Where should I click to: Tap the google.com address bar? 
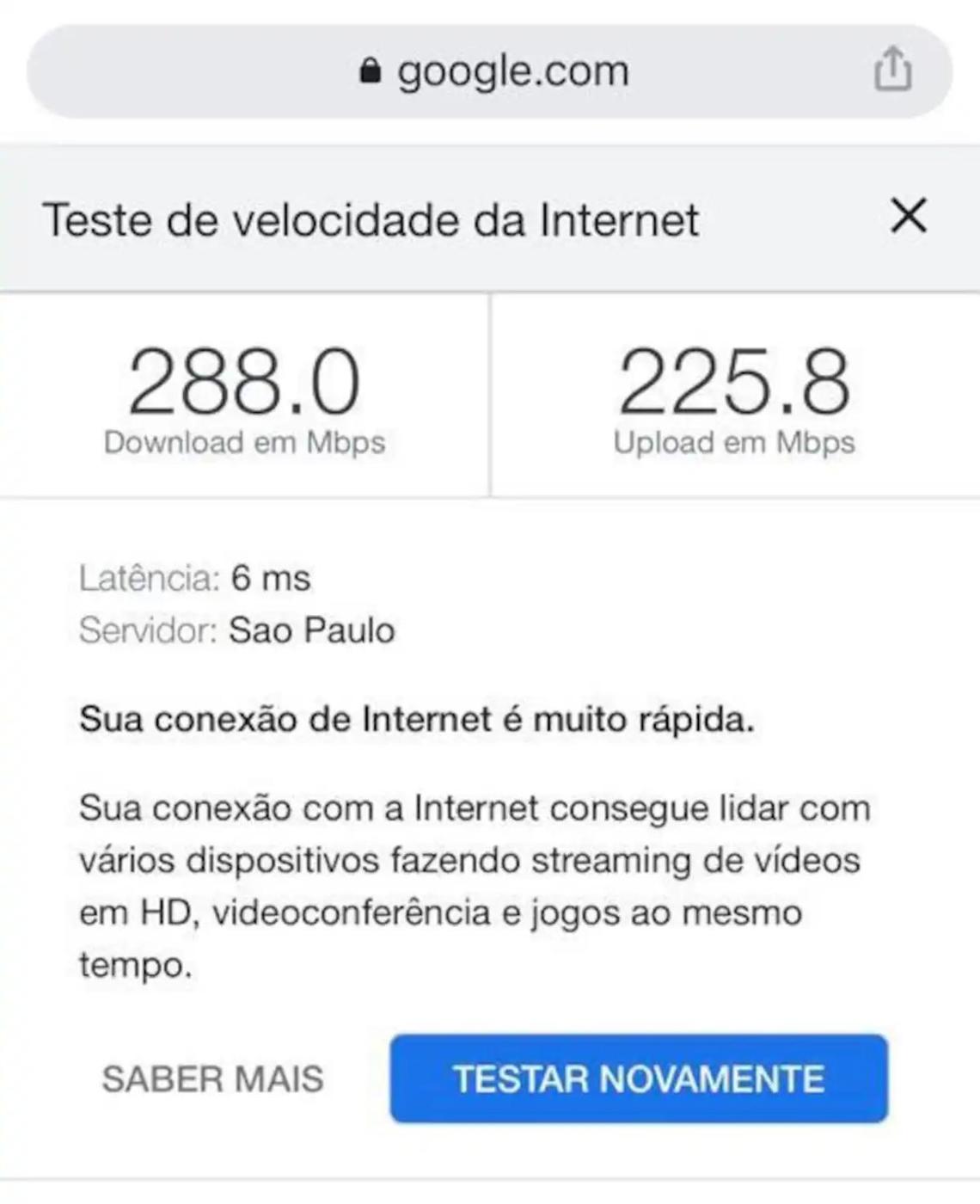(x=493, y=71)
